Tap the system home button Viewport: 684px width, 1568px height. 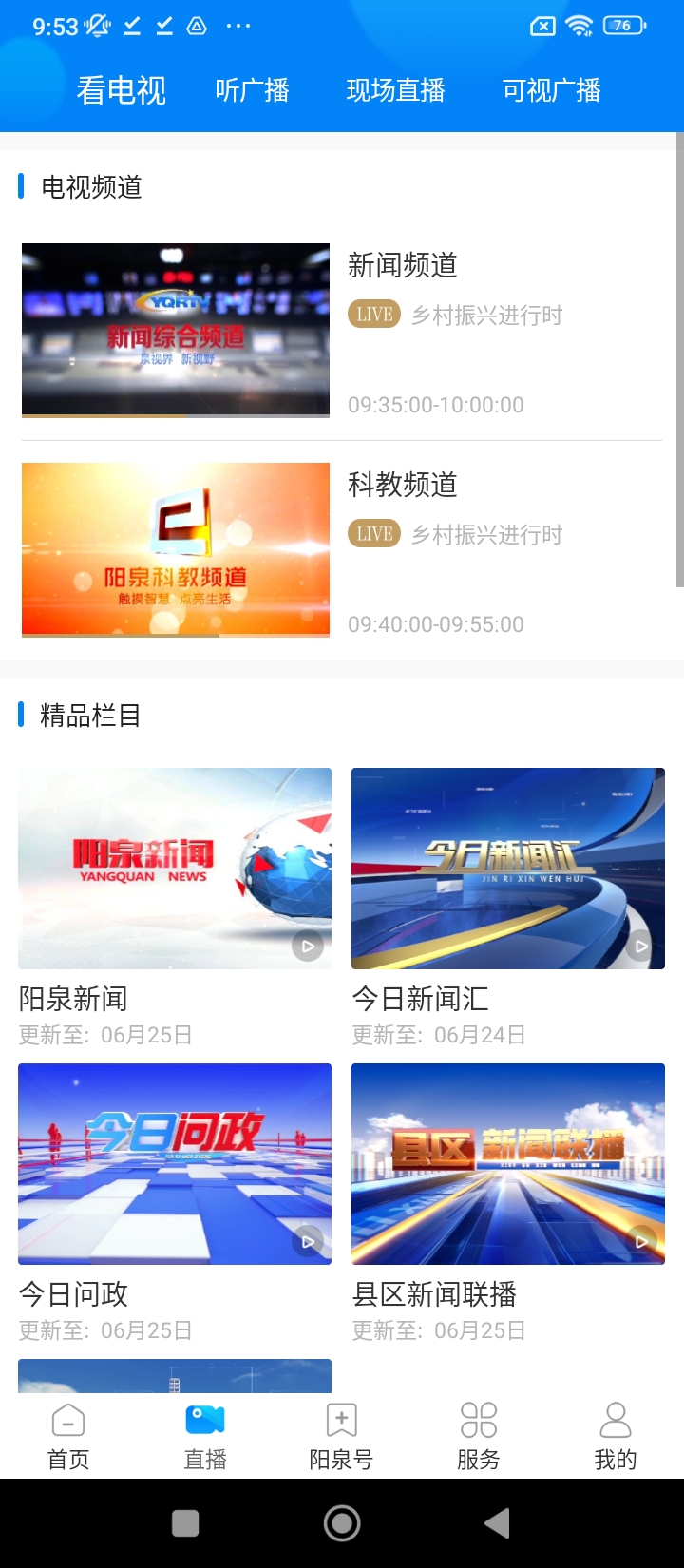[342, 1523]
